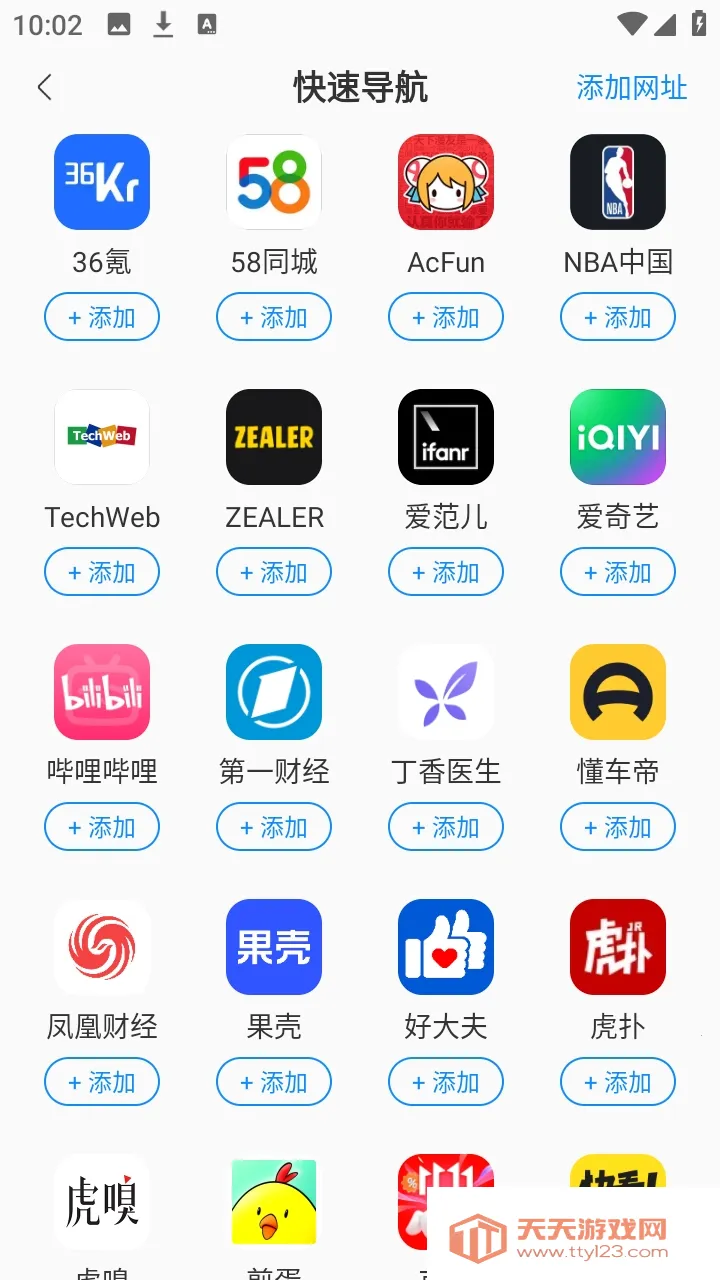720x1280 pixels.
Task: Open the 爱范儿 (ifanr) icon
Action: [x=445, y=437]
